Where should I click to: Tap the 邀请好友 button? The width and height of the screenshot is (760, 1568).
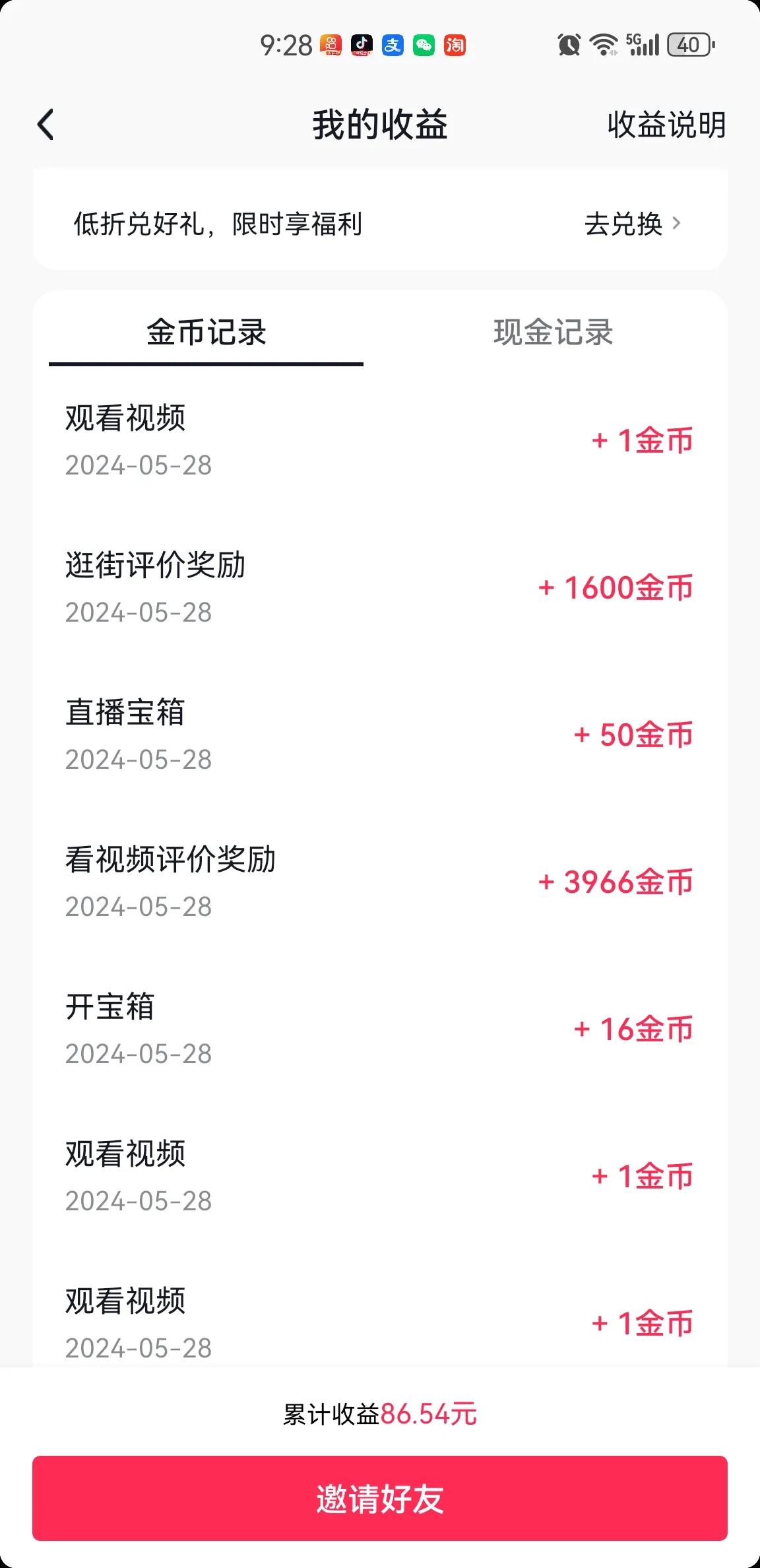[x=380, y=1498]
